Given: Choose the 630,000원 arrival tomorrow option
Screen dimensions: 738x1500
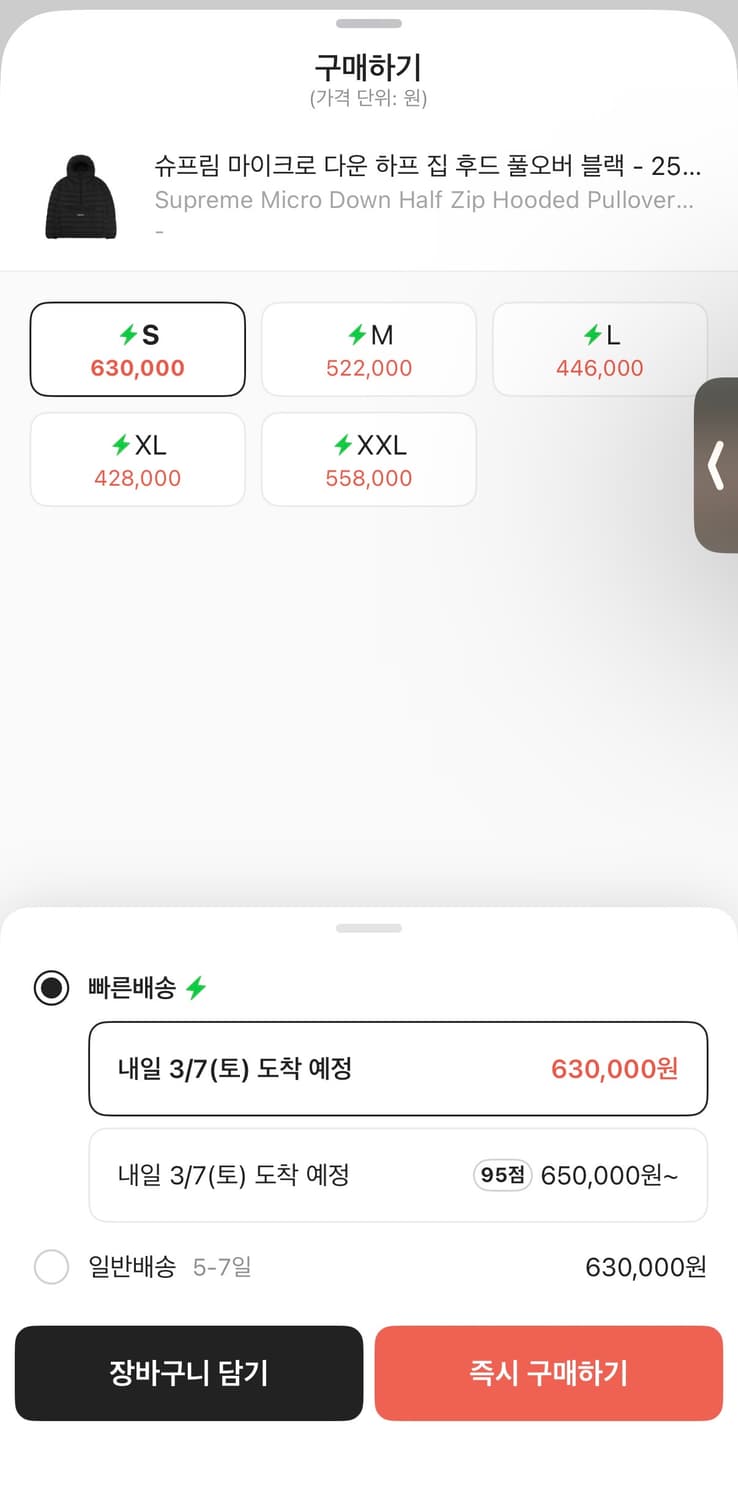Looking at the screenshot, I should point(398,1068).
